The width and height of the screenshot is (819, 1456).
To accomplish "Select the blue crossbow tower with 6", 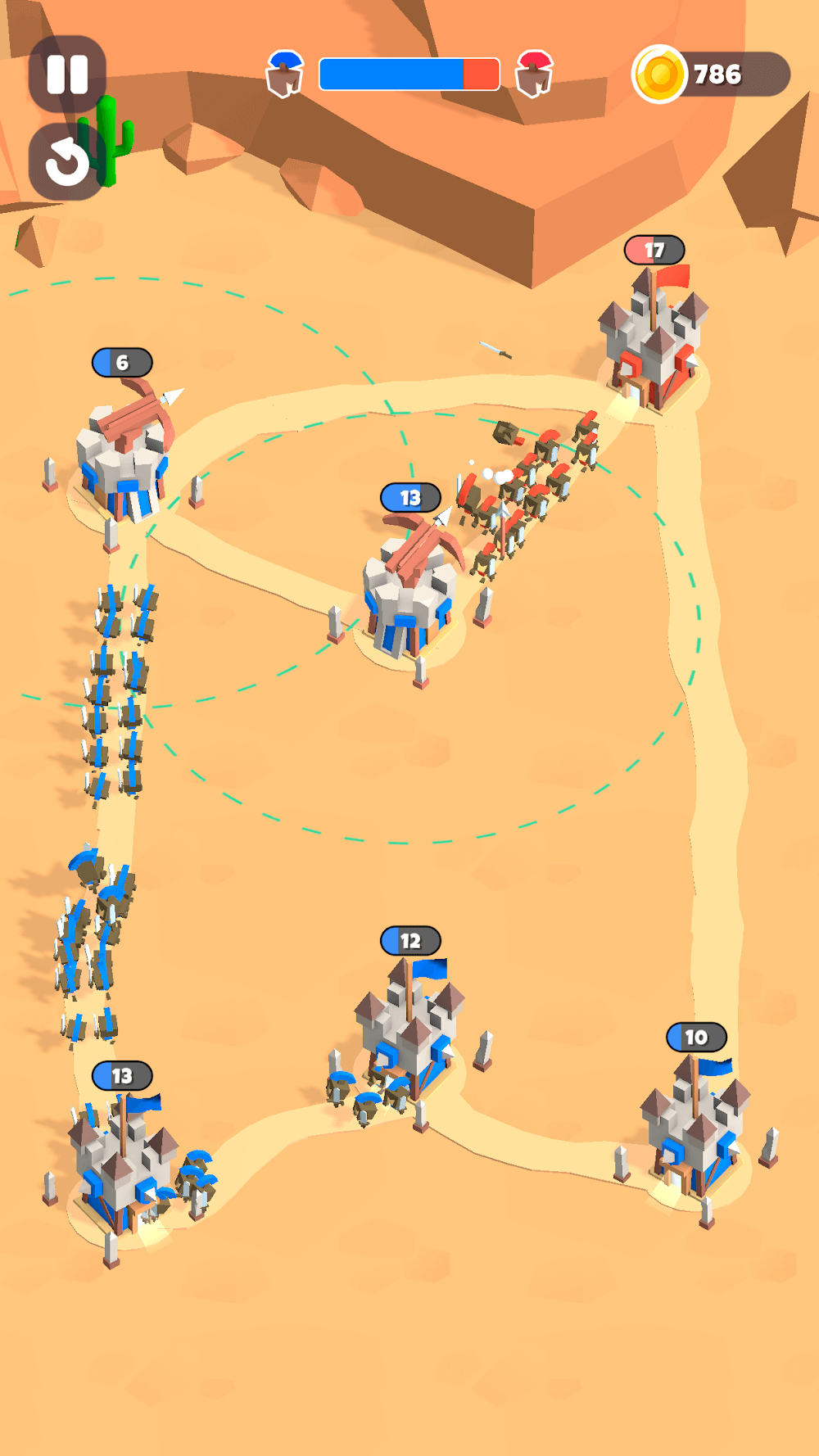I will (x=123, y=459).
